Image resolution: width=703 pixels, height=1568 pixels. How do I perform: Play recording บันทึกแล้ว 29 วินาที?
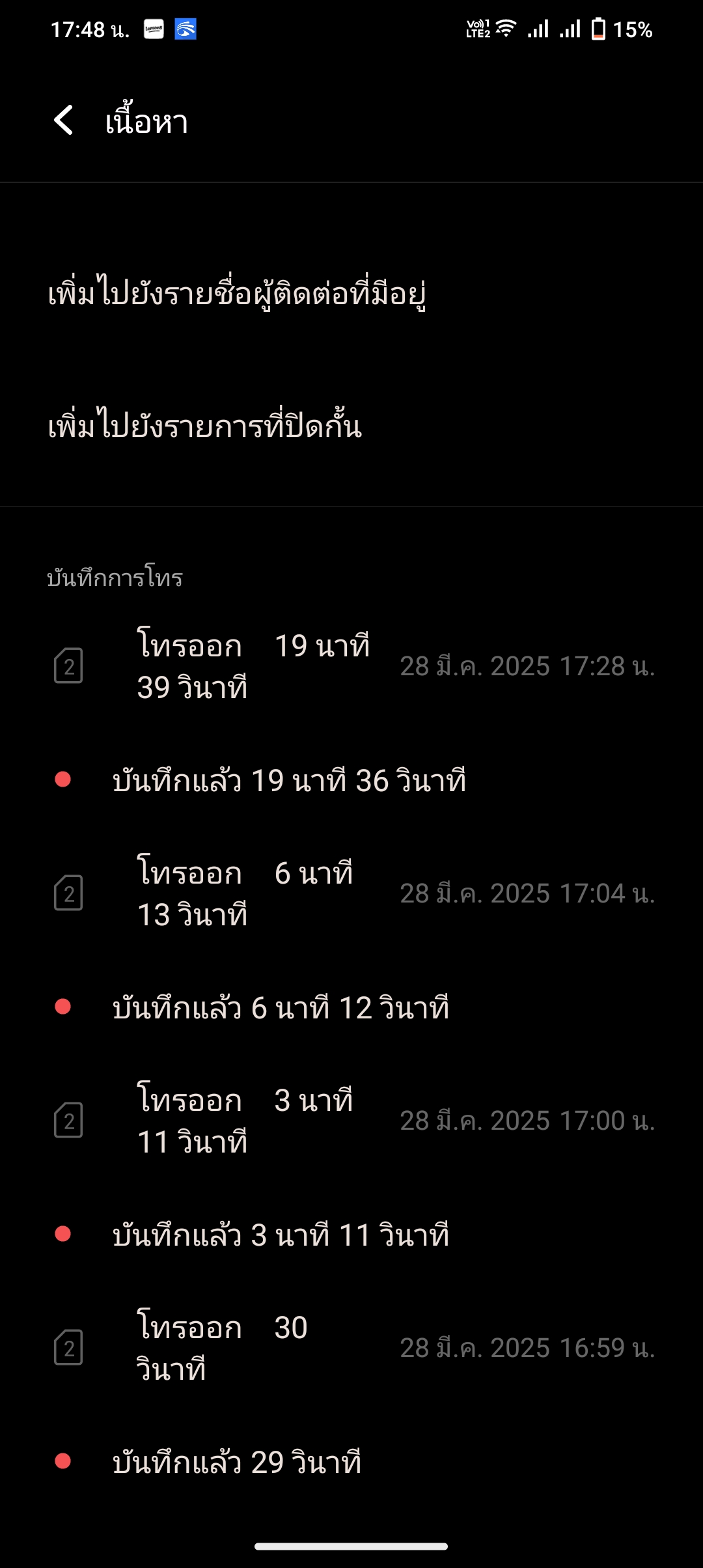click(237, 1462)
